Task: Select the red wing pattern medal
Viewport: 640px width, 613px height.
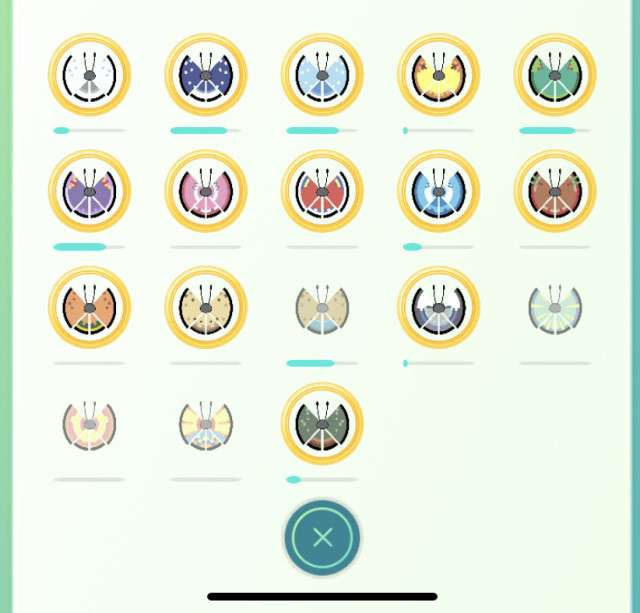Action: click(x=322, y=192)
